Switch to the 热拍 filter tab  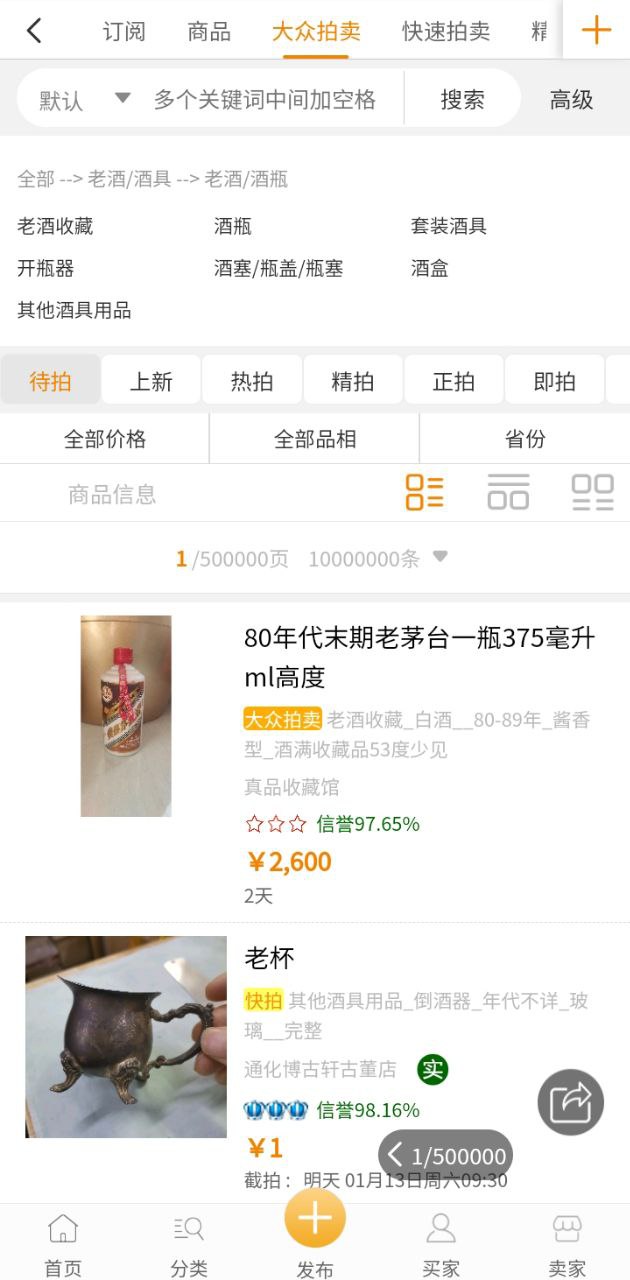pyautogui.click(x=252, y=381)
